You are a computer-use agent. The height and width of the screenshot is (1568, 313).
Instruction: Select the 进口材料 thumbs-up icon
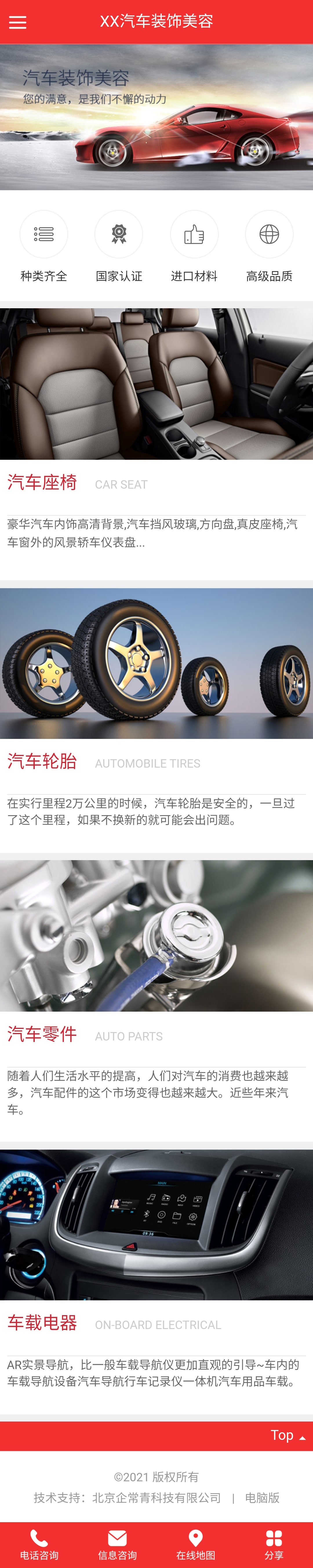point(194,234)
